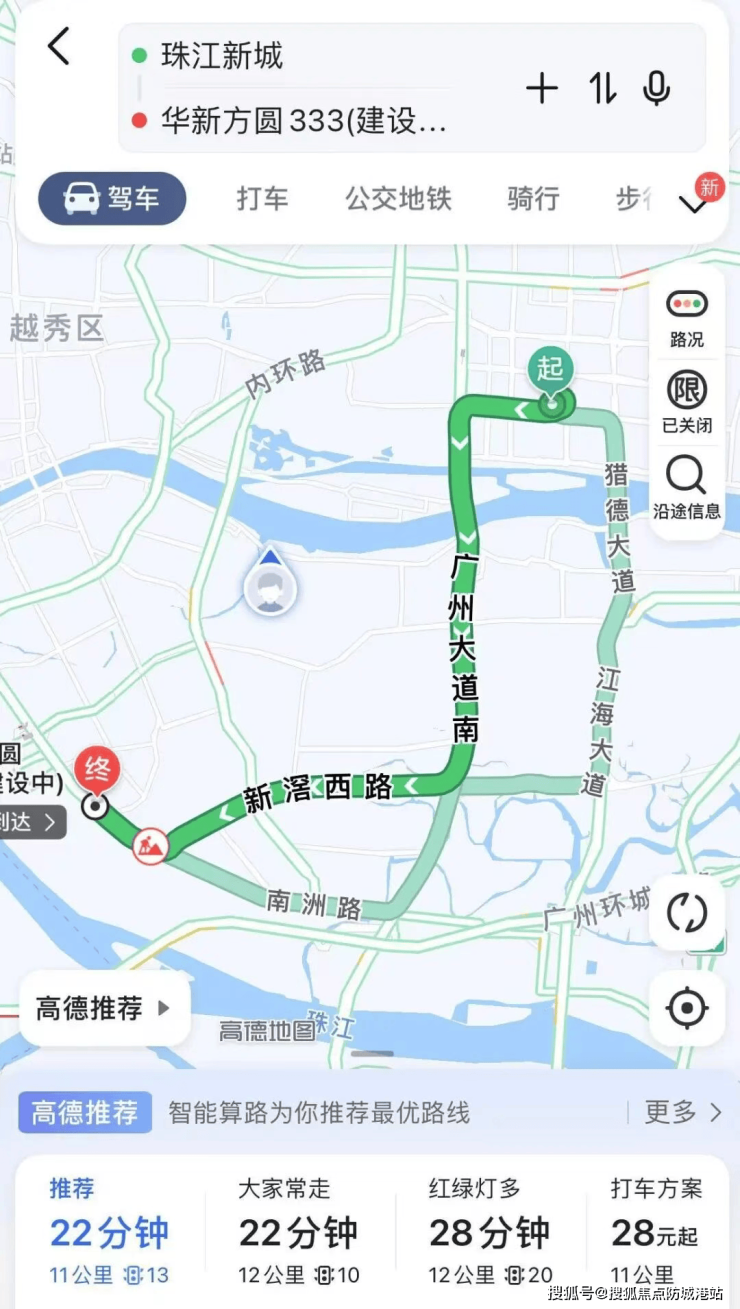740x1309 pixels.
Task: Edit the starting point 珠江新城
Action: coord(222,56)
